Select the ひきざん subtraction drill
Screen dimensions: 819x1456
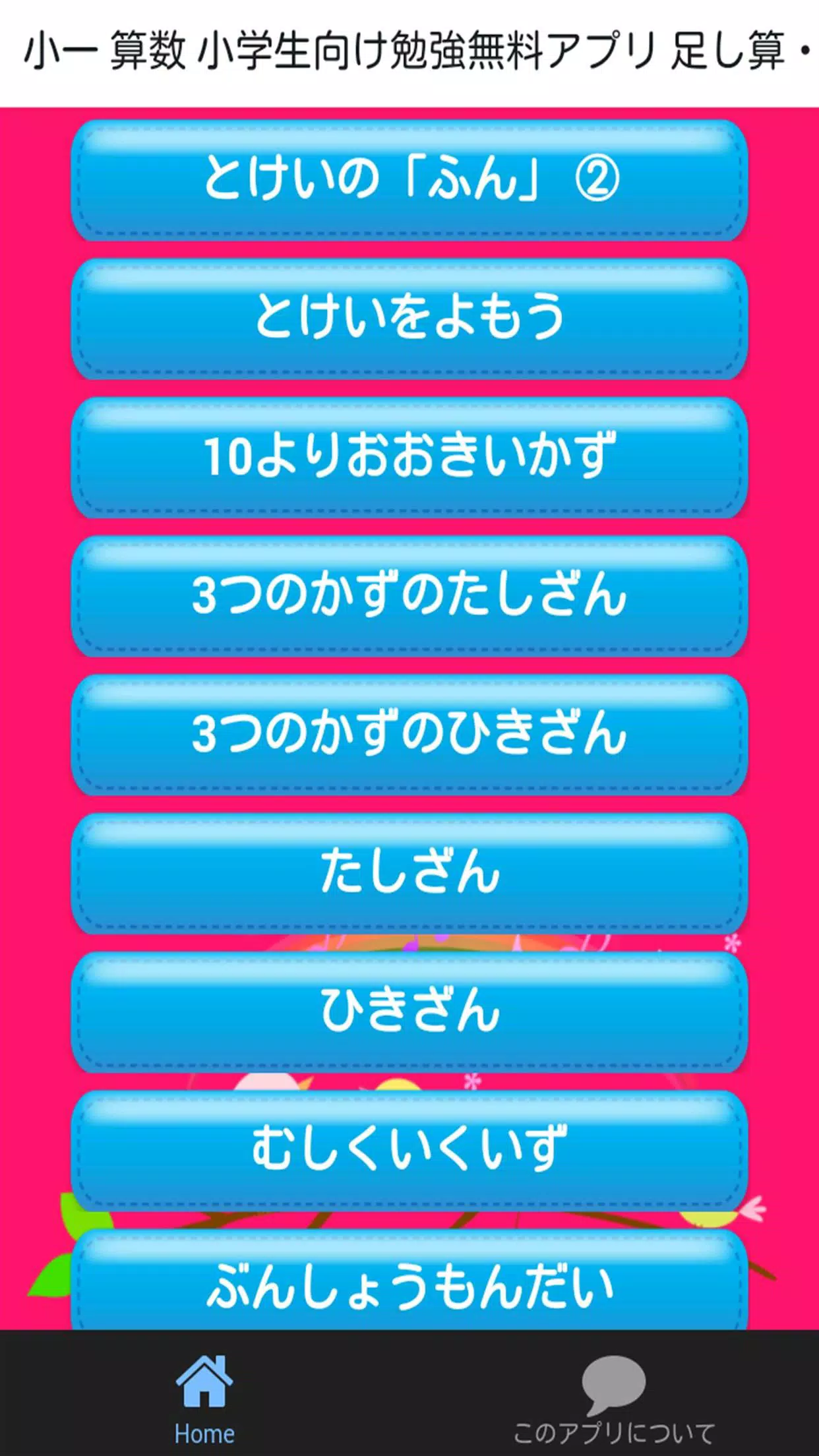pos(409,1011)
